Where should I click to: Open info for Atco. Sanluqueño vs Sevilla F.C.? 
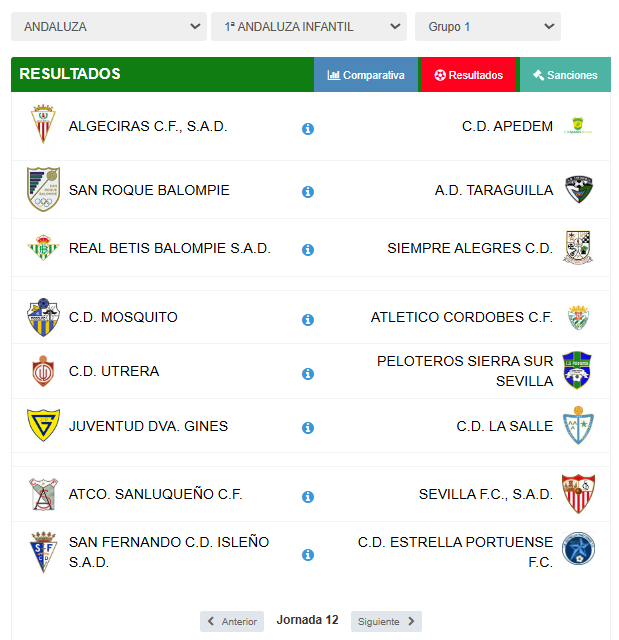coord(308,497)
